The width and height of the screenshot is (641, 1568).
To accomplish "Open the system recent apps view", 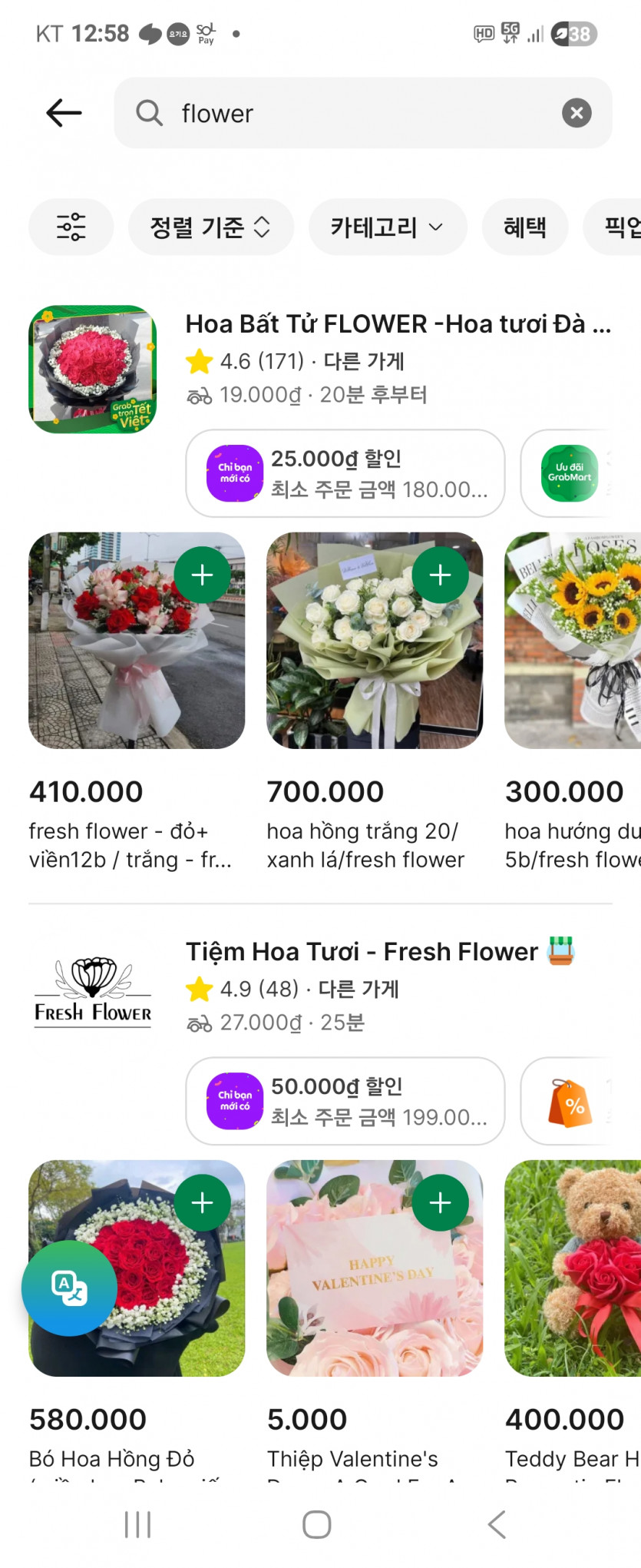I will pyautogui.click(x=138, y=1524).
